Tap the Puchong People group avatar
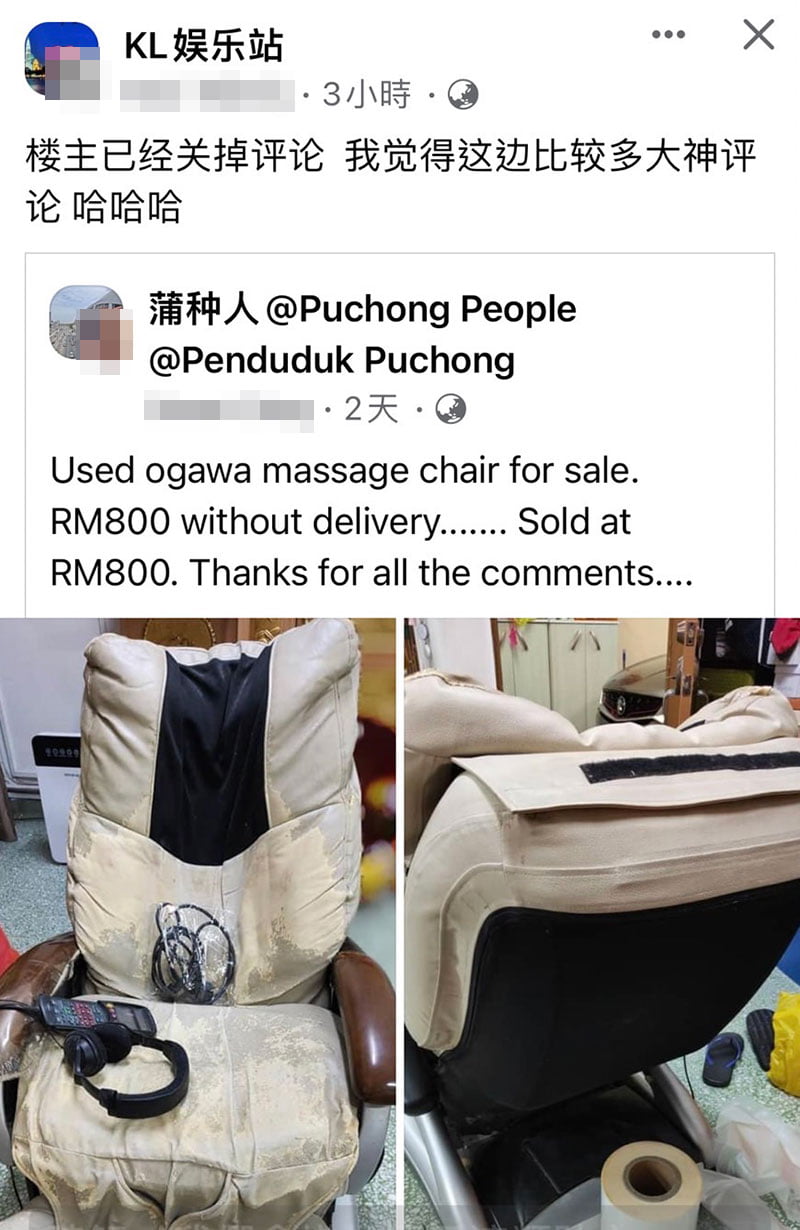This screenshot has height=1230, width=800. click(x=85, y=323)
